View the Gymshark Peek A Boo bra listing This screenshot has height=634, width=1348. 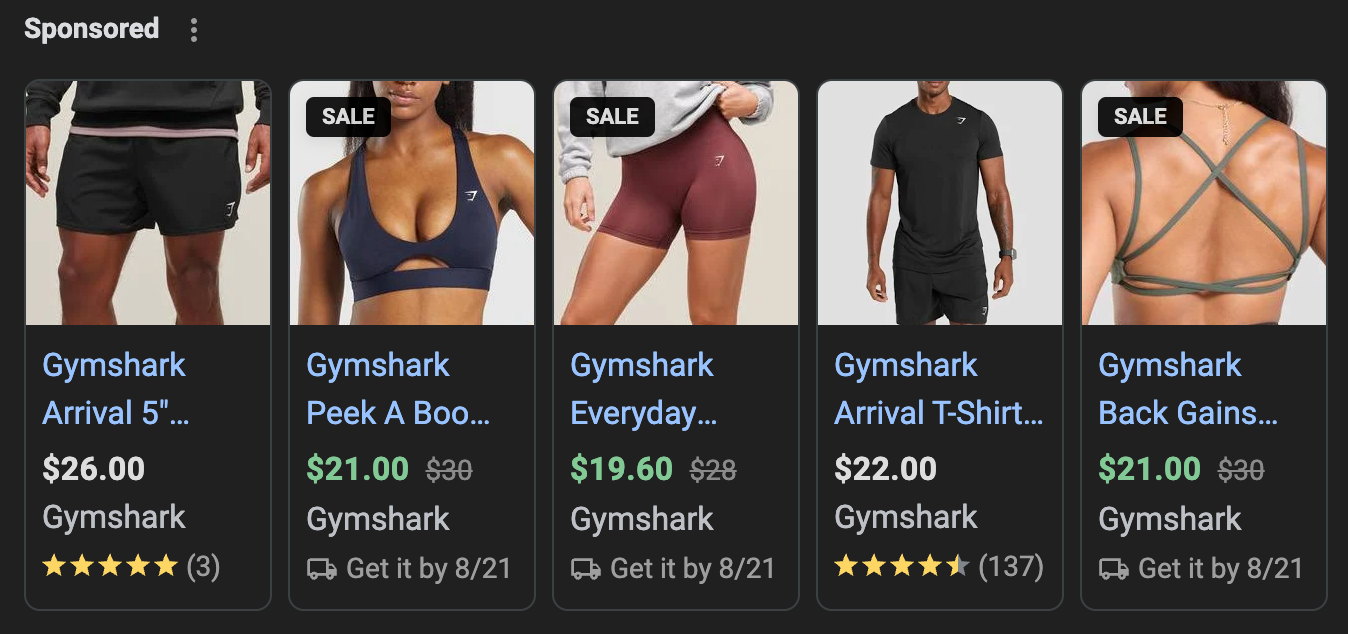click(x=397, y=389)
